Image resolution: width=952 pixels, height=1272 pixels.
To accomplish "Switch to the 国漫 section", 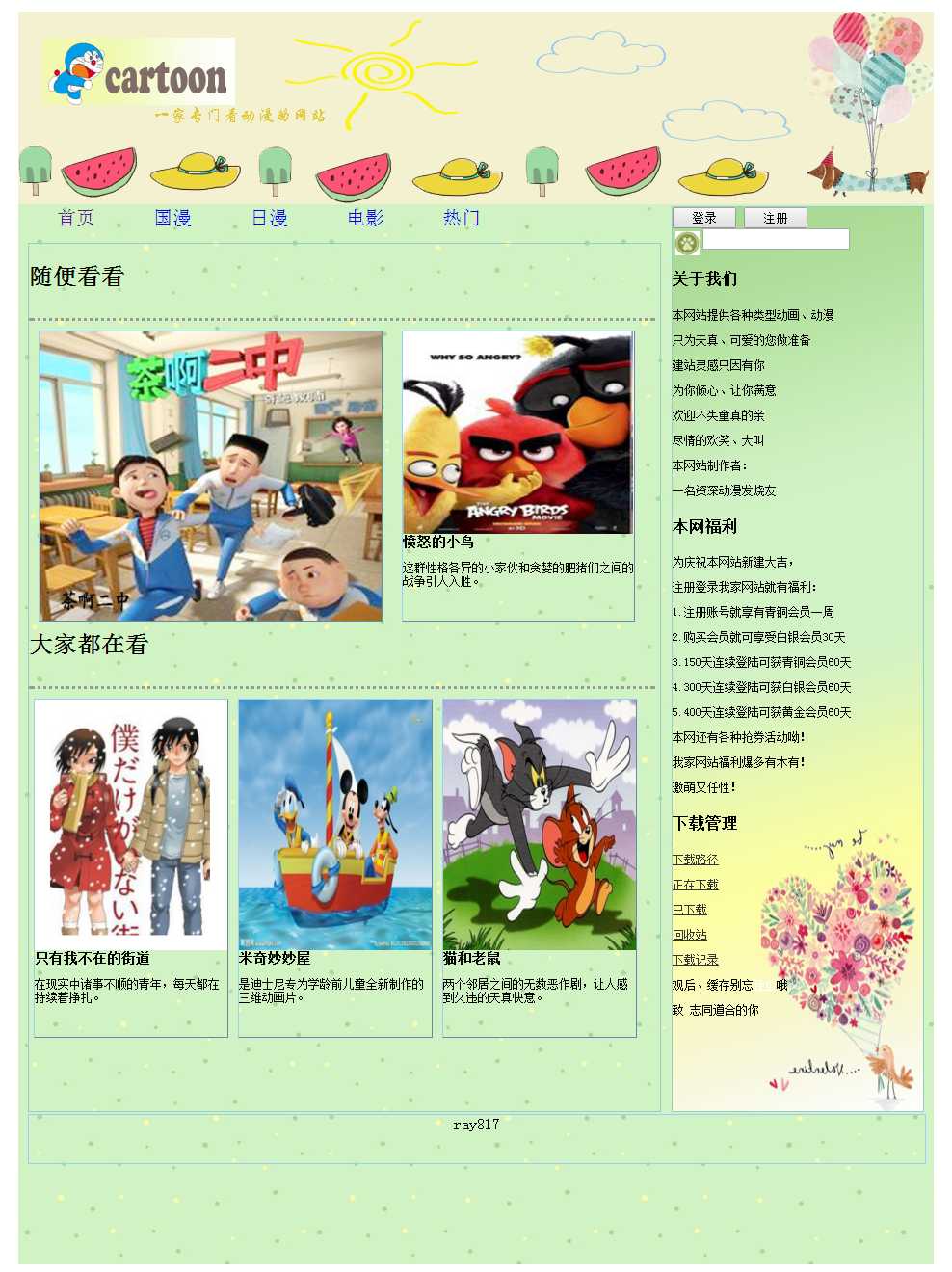I will 172,218.
